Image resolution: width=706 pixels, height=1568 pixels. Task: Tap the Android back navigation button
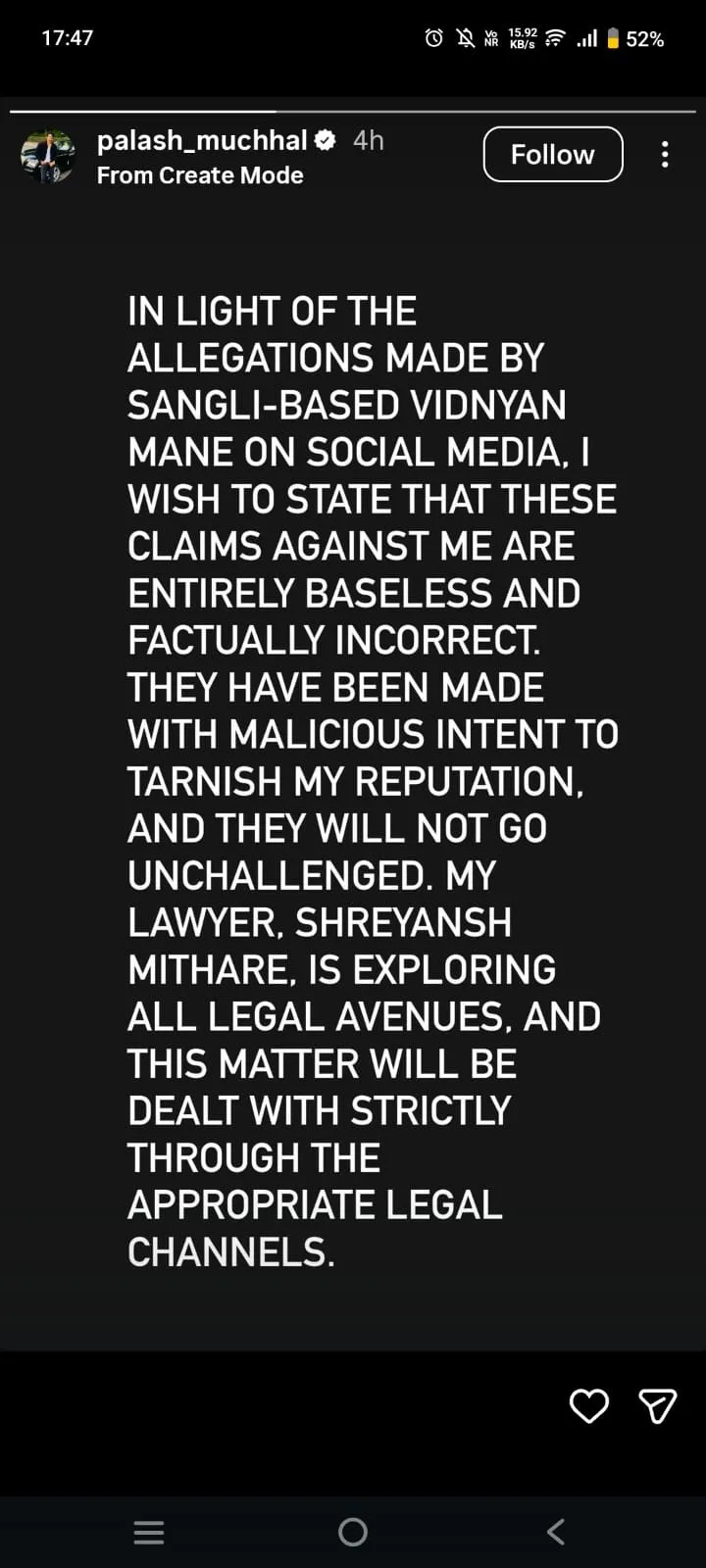pos(555,1532)
